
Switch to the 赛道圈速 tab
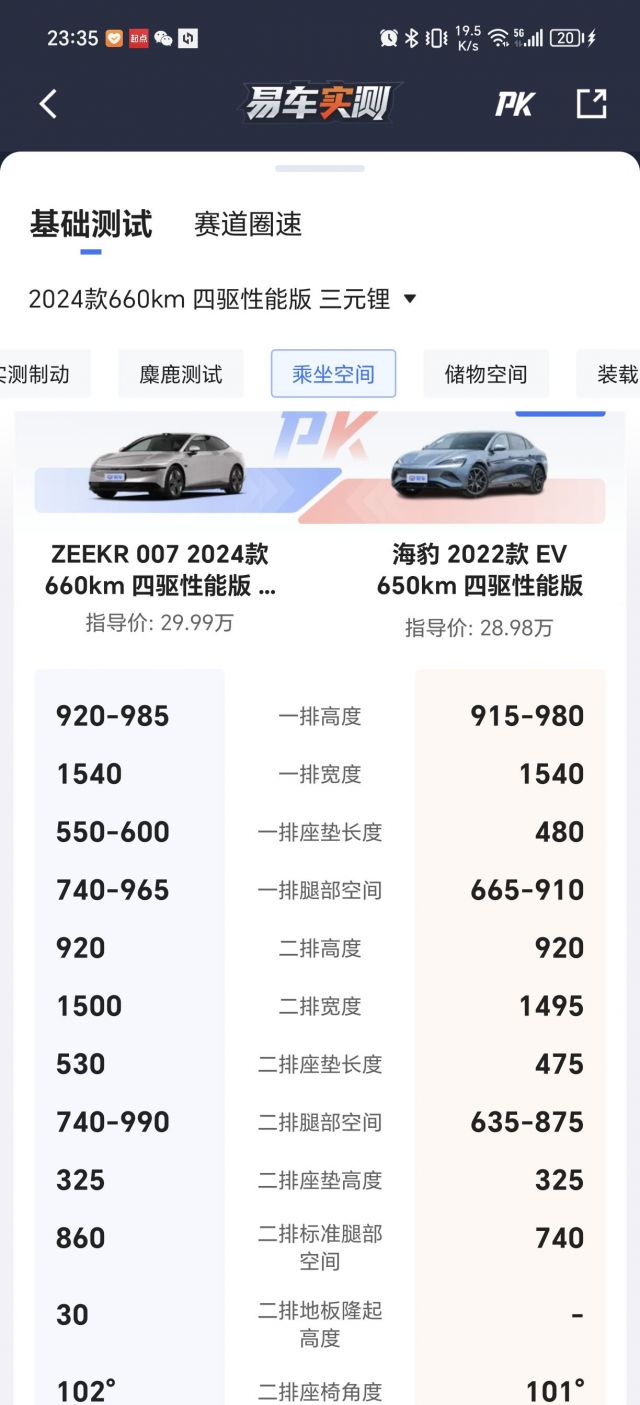click(x=248, y=224)
